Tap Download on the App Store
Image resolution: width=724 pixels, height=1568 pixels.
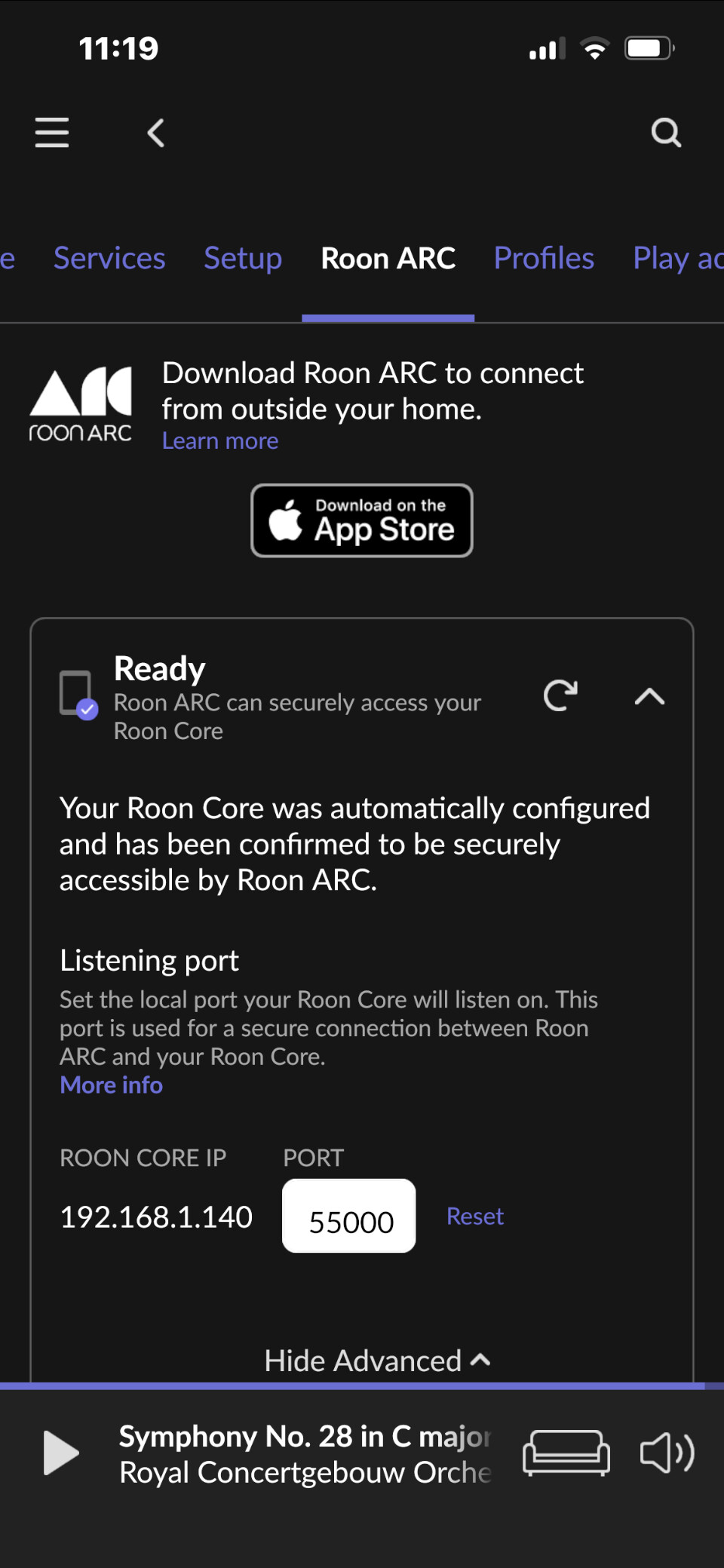point(362,520)
